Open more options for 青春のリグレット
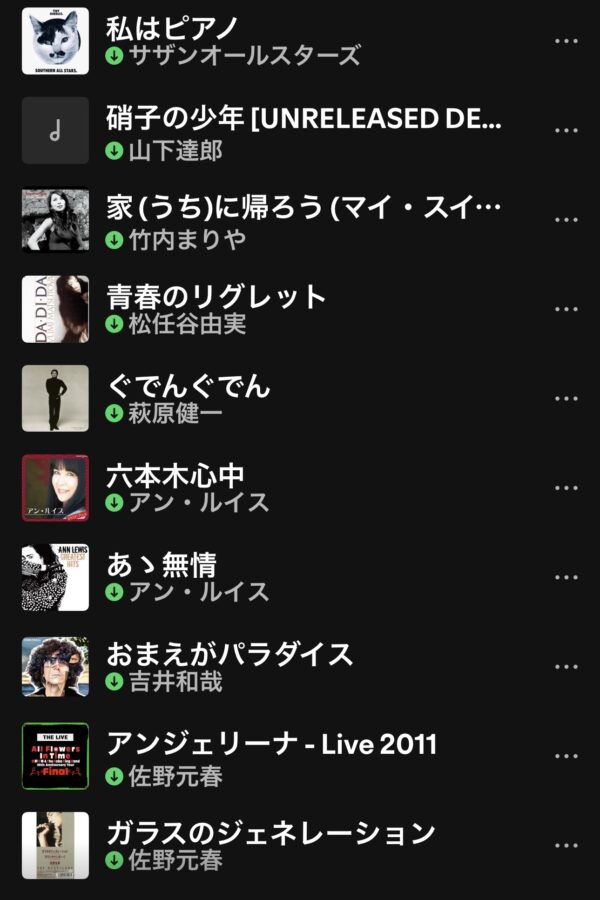 566,309
